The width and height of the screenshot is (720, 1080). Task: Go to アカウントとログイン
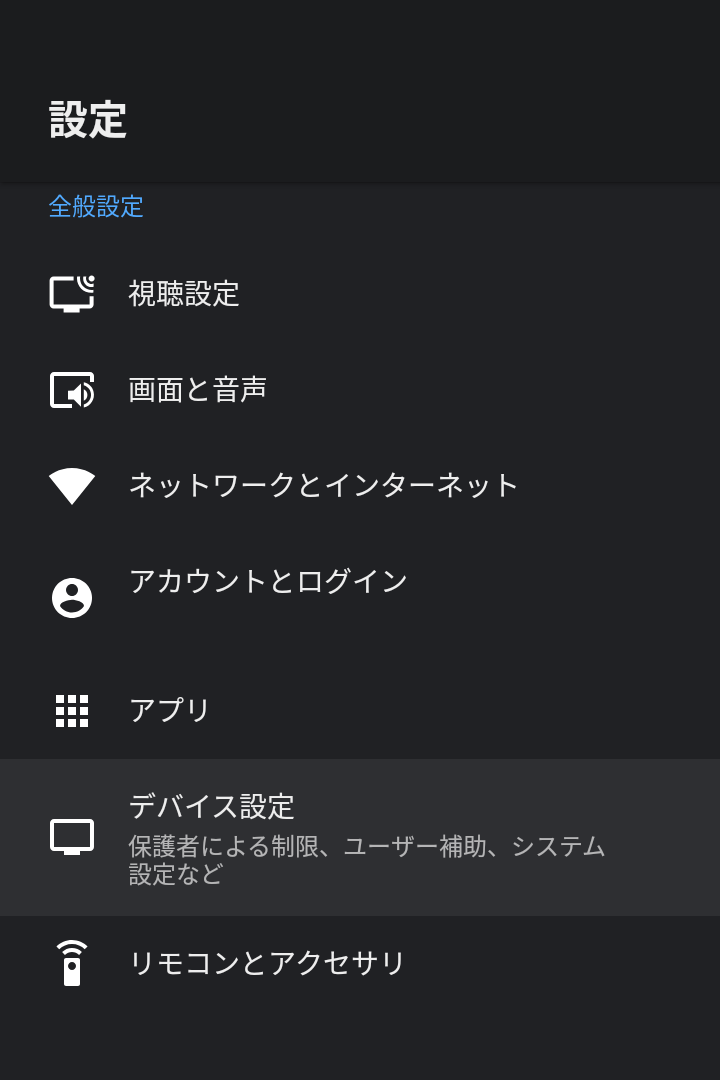click(268, 582)
